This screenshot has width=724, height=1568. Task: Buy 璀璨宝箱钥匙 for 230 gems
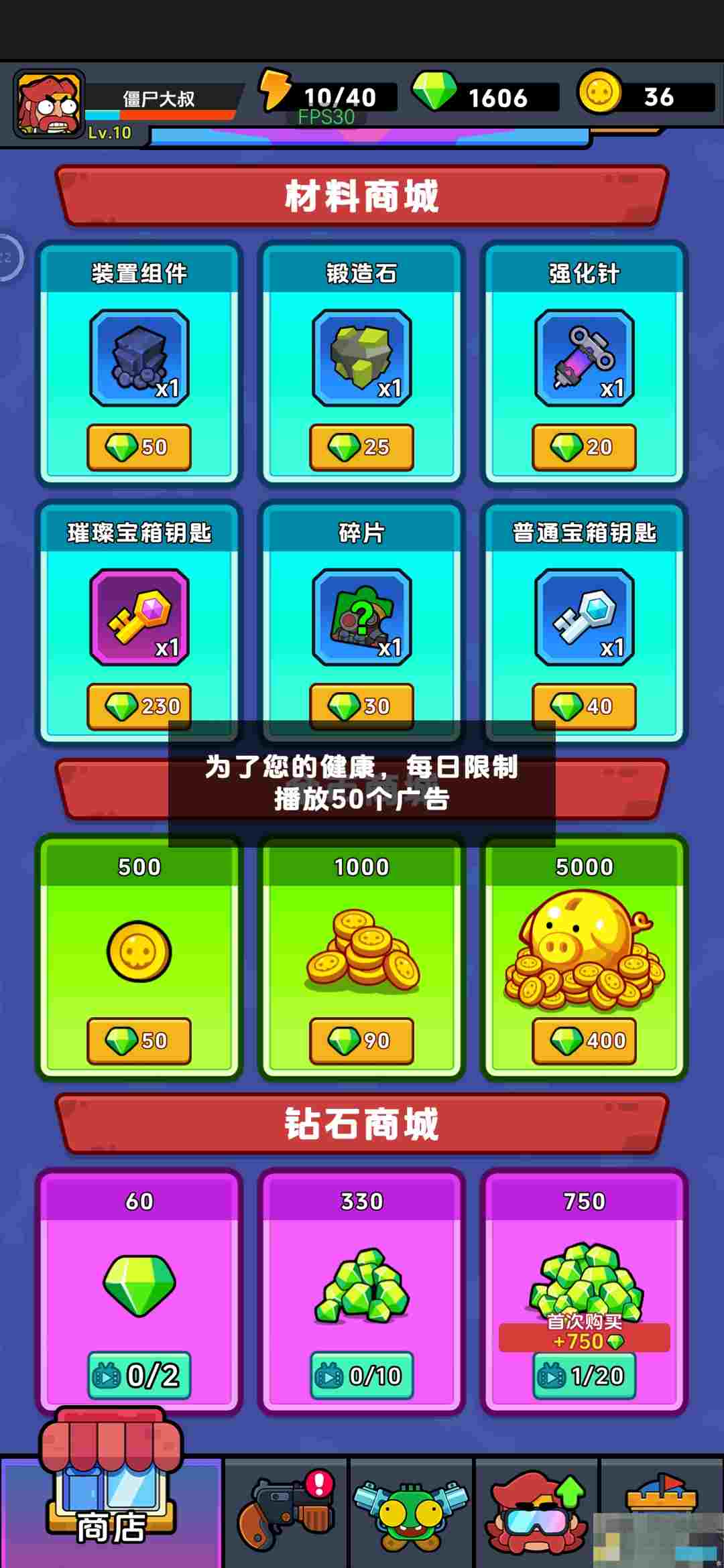click(139, 706)
